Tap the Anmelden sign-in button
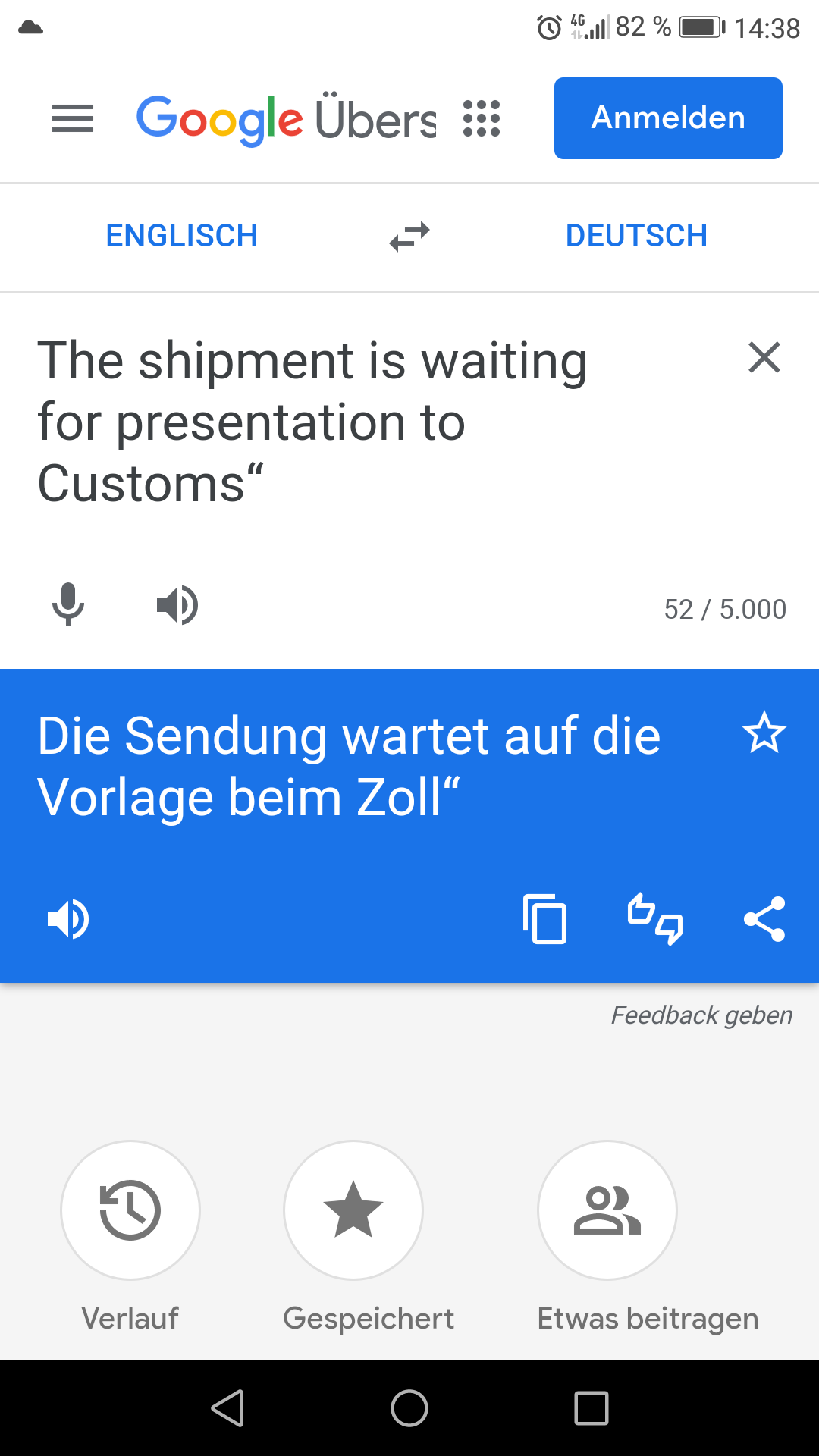Image resolution: width=819 pixels, height=1456 pixels. pyautogui.click(x=668, y=118)
